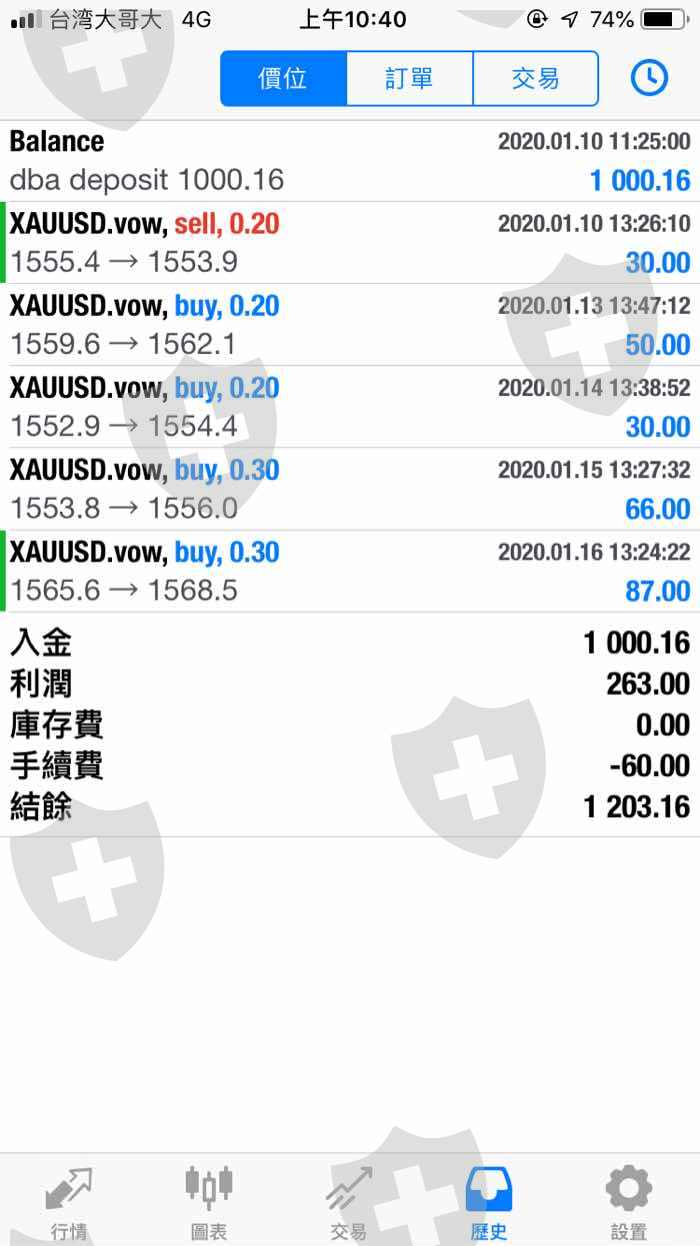Select the 價位 segment
This screenshot has width=700, height=1246.
coord(284,78)
